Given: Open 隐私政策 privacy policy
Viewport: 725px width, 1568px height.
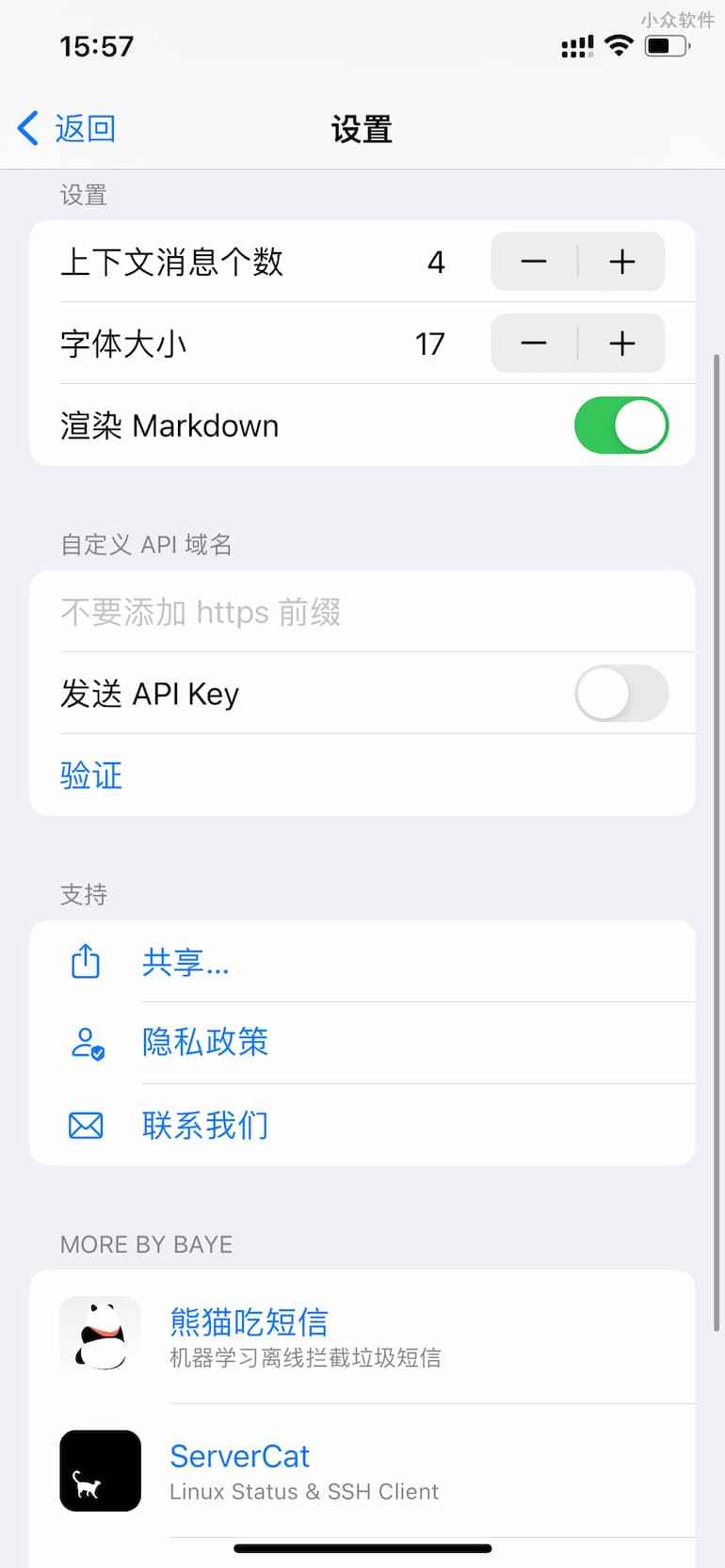Looking at the screenshot, I should pyautogui.click(x=205, y=1043).
